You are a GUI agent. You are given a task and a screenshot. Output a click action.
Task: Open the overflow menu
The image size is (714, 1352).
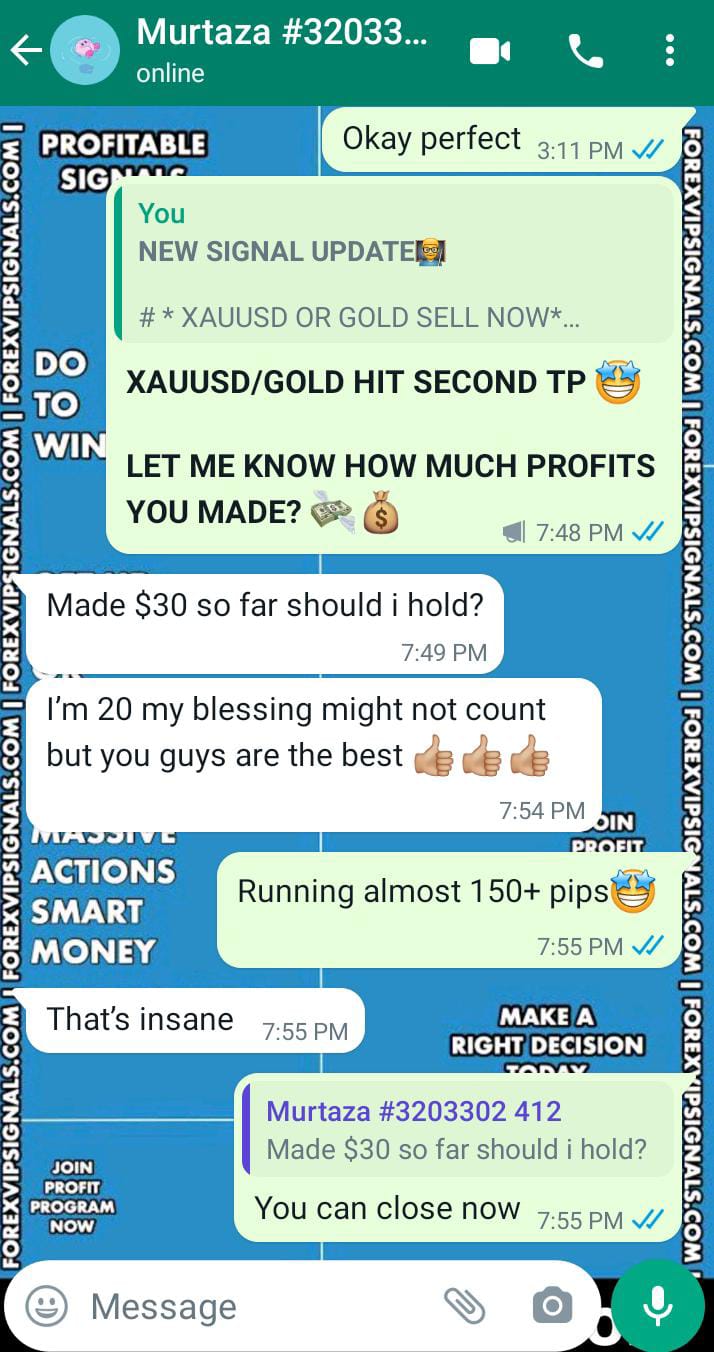(x=669, y=50)
